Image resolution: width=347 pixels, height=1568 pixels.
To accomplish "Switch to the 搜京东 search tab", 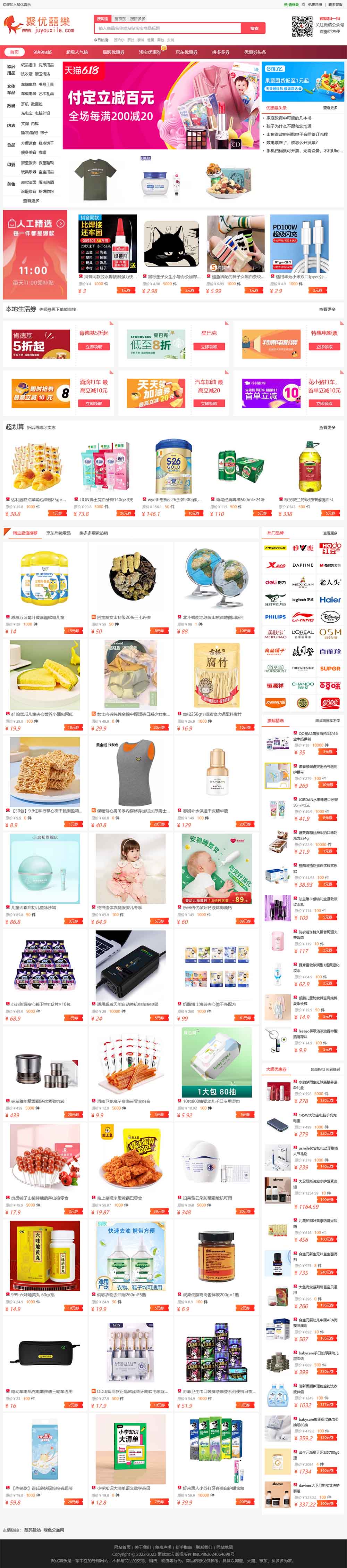I will click(120, 19).
